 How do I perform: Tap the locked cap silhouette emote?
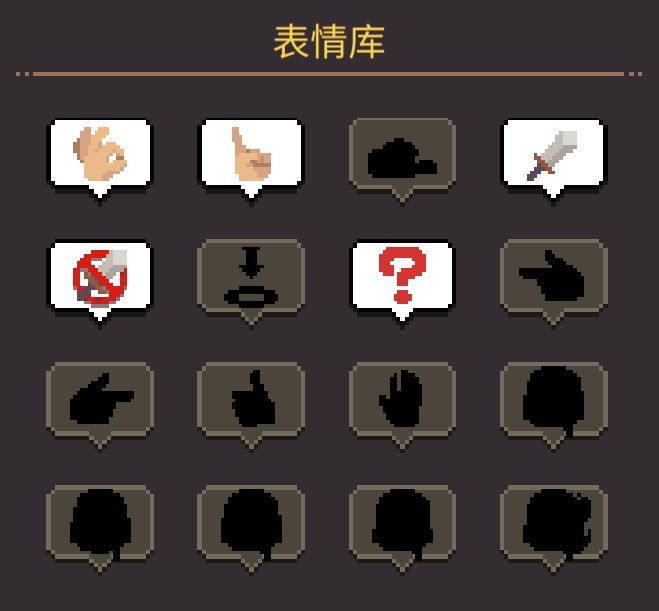pos(402,157)
